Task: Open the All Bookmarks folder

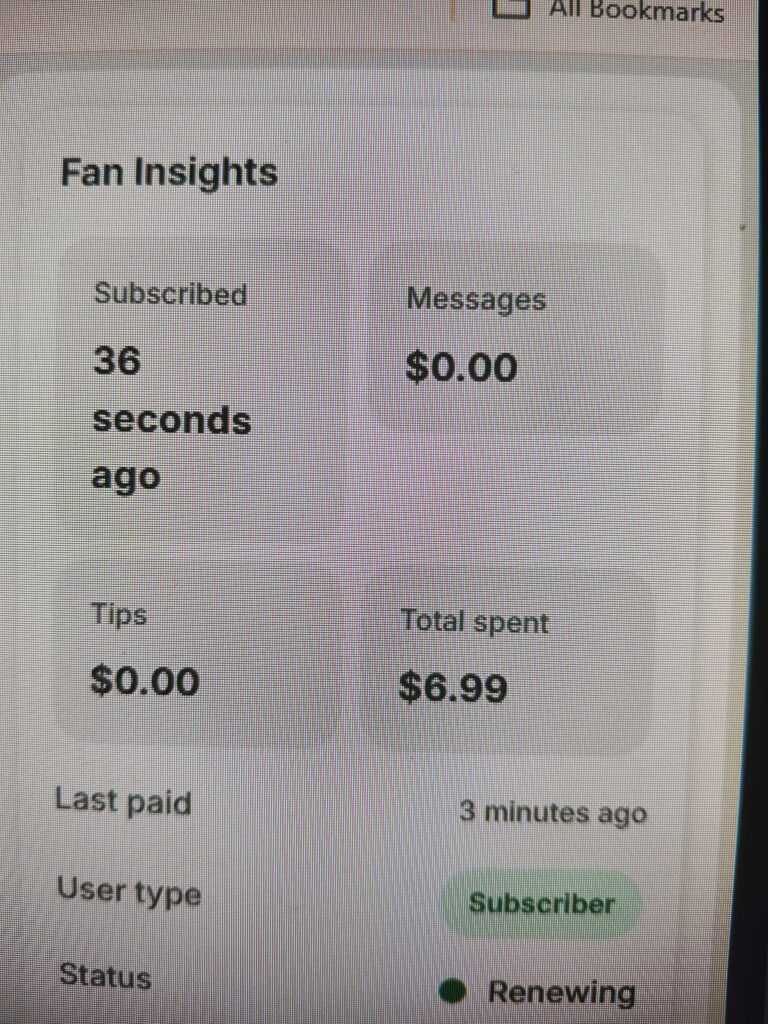Action: coord(621,11)
